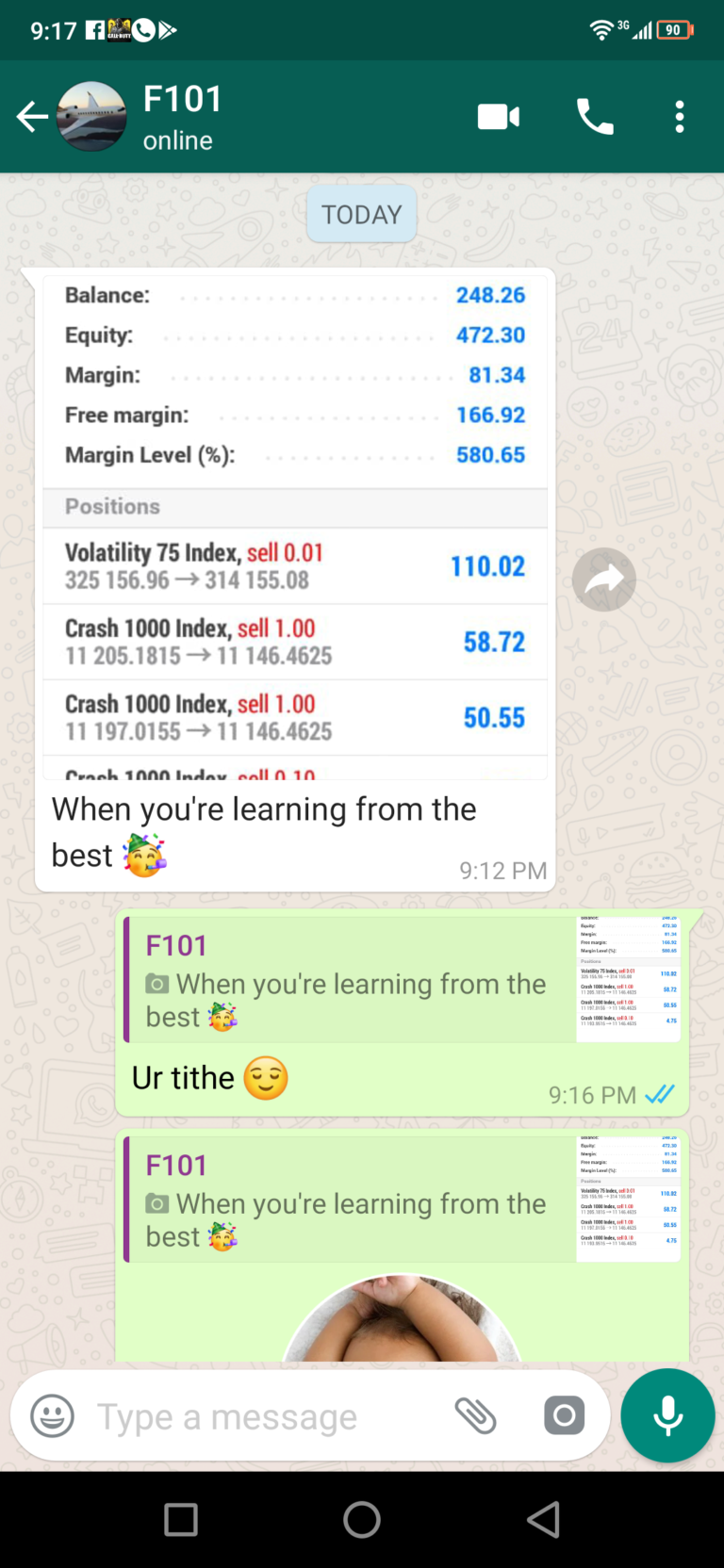Go to the system home screen
Screen dimensions: 724x1568
(x=362, y=1520)
